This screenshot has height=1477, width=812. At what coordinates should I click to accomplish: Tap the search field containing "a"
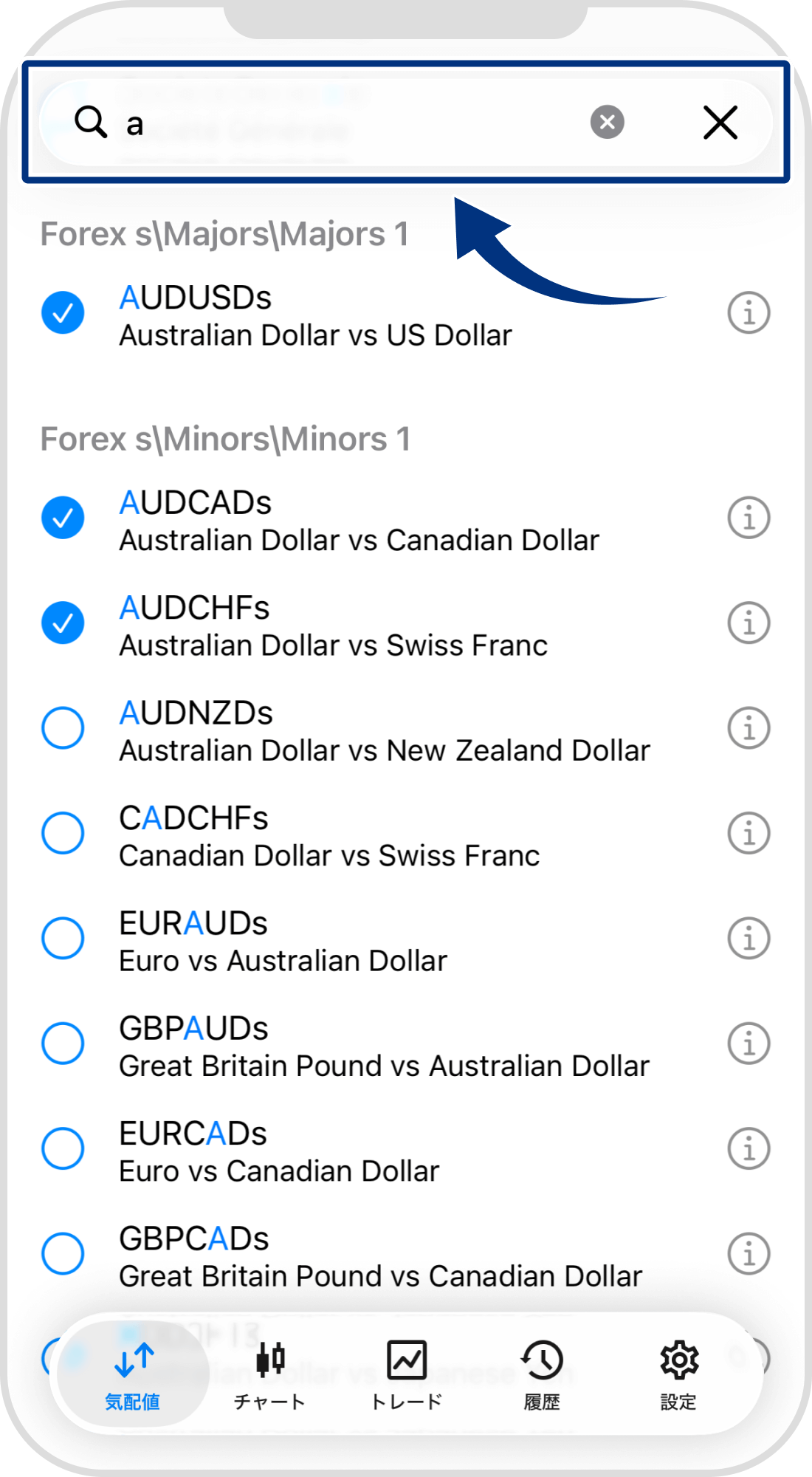coord(332,123)
